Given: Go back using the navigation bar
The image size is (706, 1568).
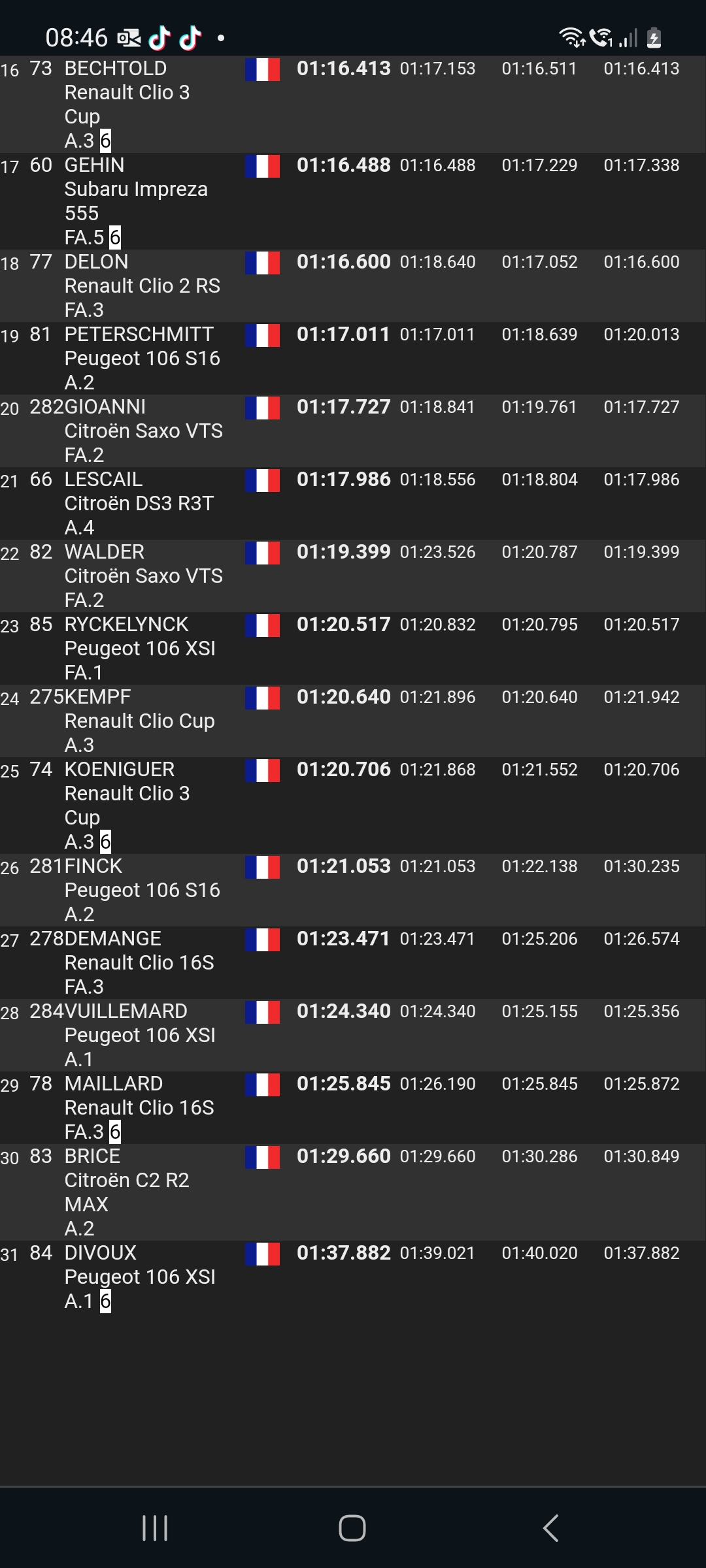Looking at the screenshot, I should (551, 1528).
